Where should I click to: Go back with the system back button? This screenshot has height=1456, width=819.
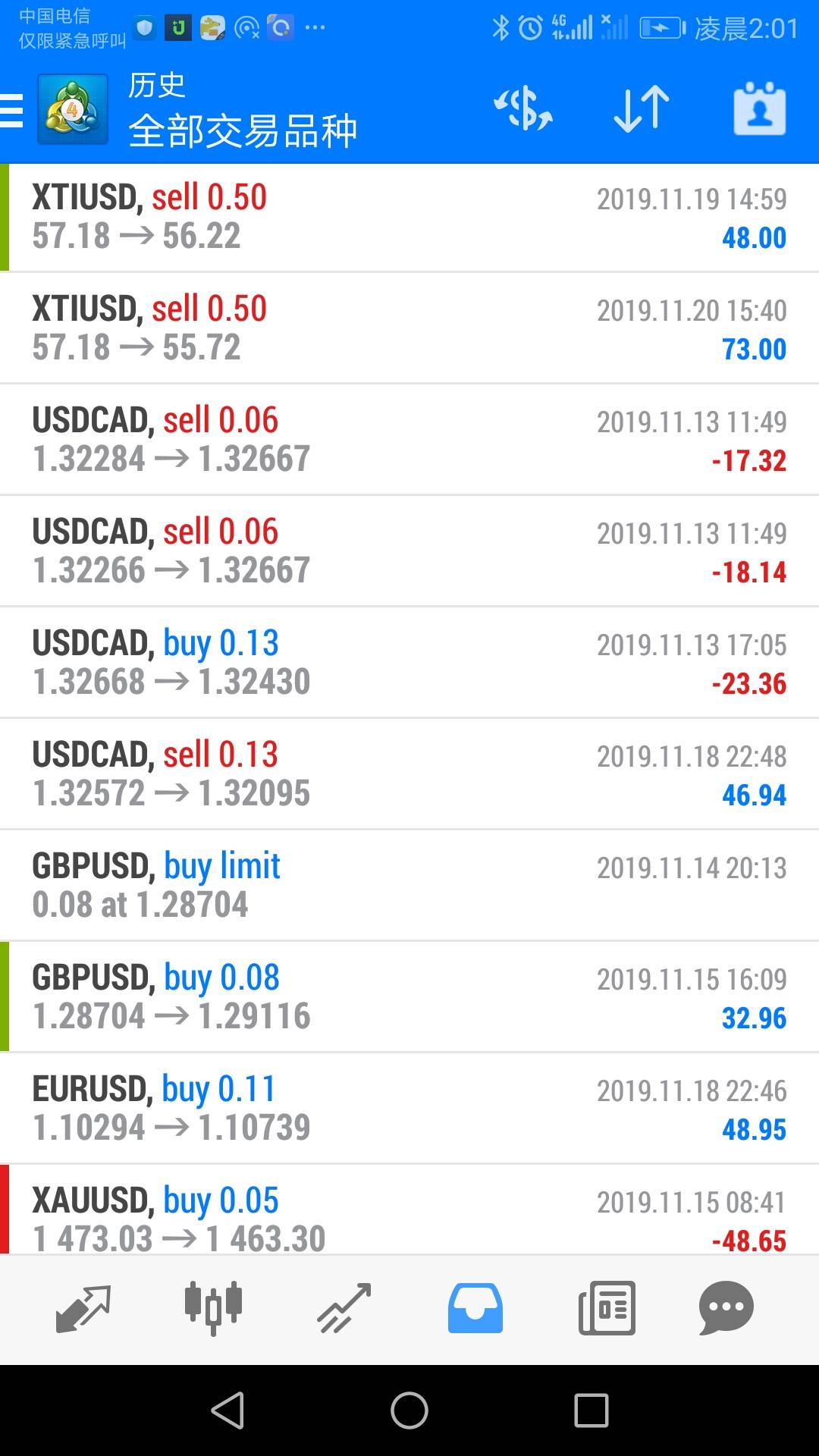pyautogui.click(x=227, y=1410)
